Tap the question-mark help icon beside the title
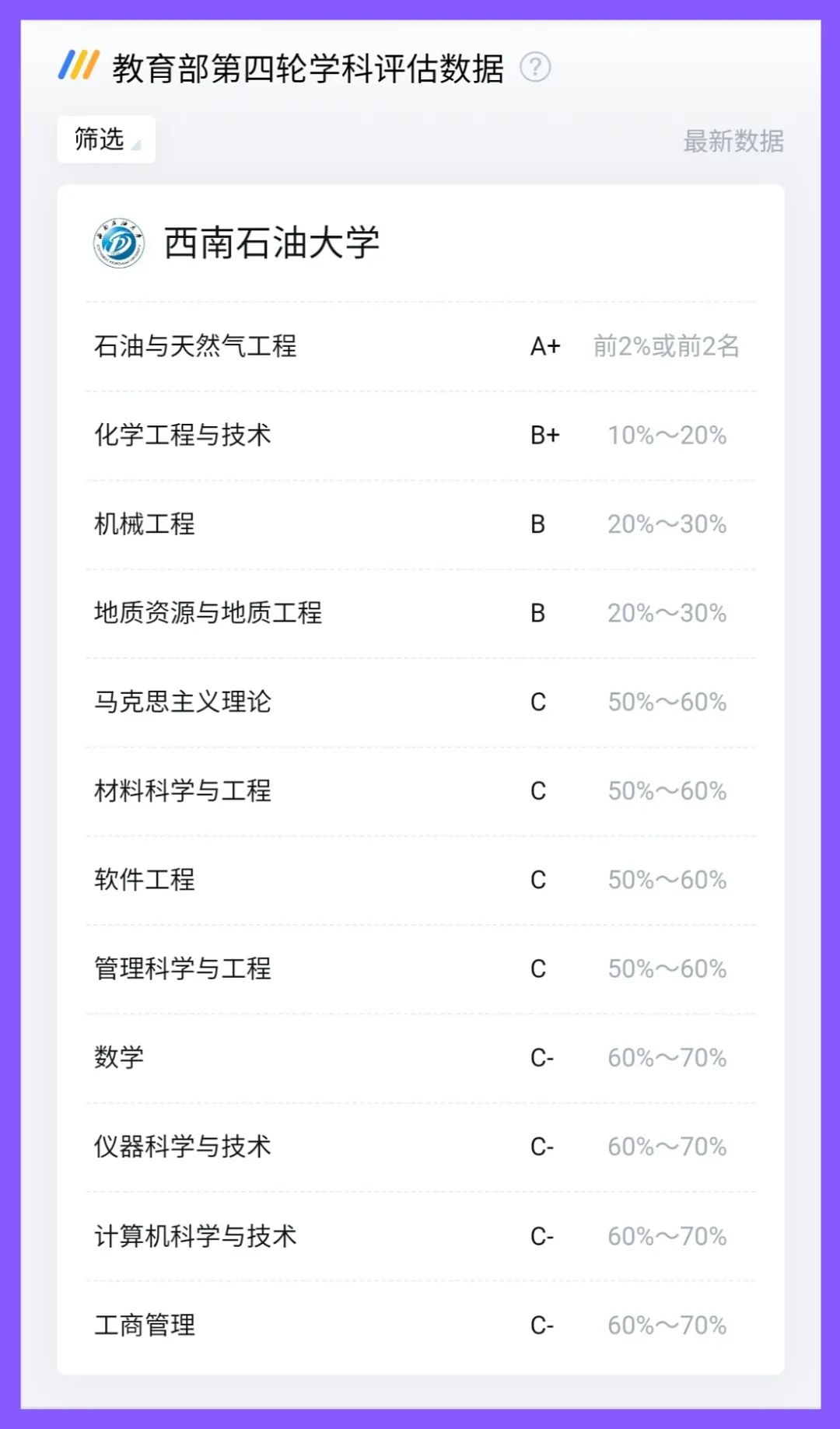The image size is (840, 1429). click(x=535, y=68)
